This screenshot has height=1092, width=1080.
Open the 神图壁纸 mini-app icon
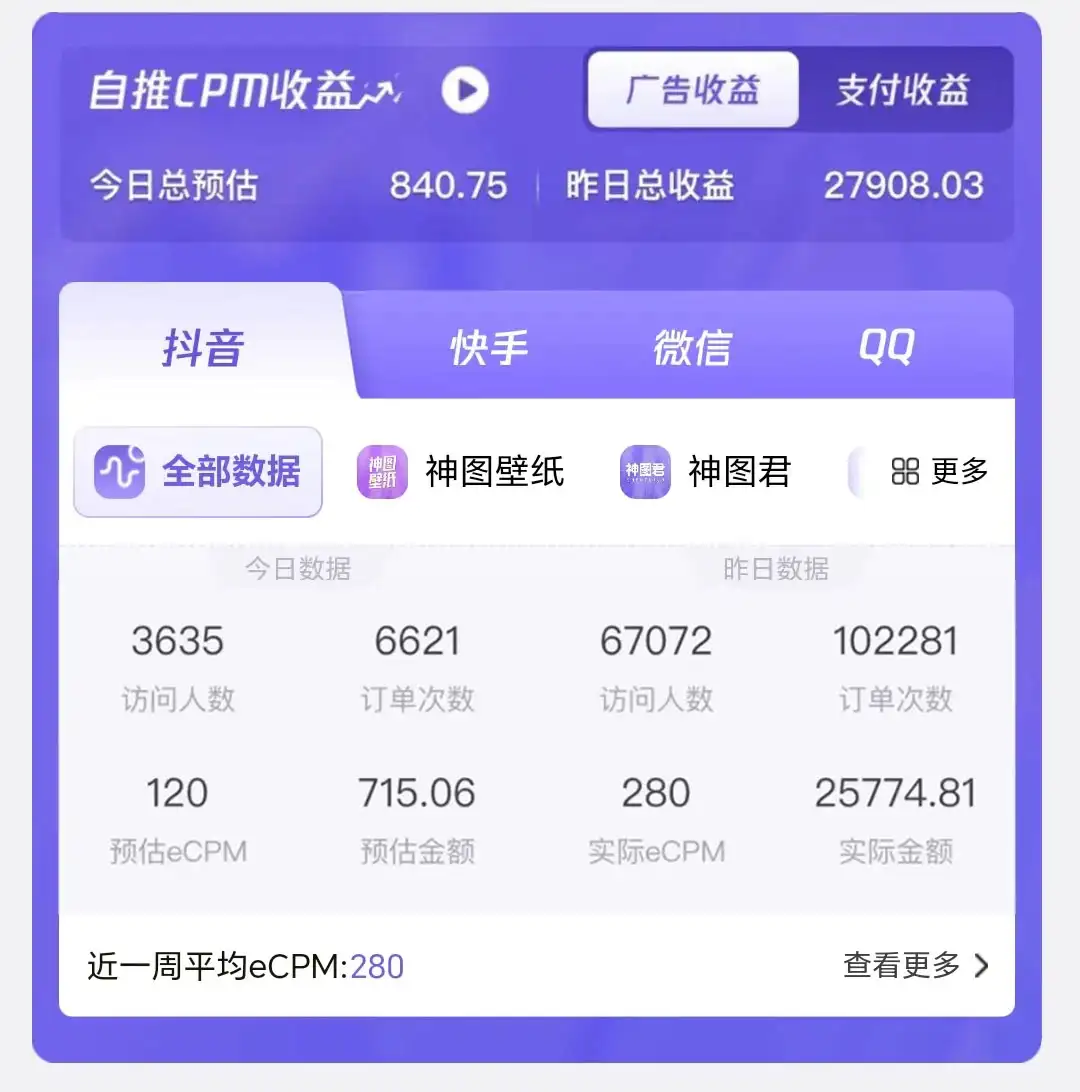tap(381, 471)
